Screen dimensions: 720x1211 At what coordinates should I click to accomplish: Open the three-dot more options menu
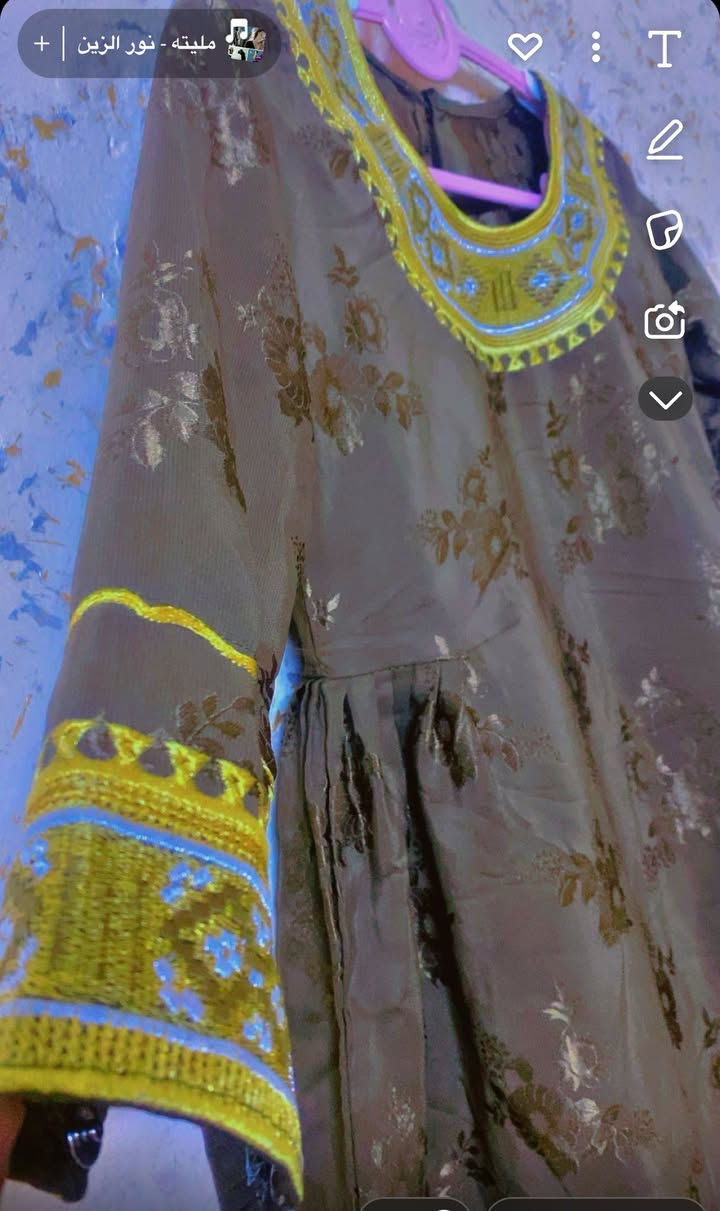pyautogui.click(x=595, y=46)
